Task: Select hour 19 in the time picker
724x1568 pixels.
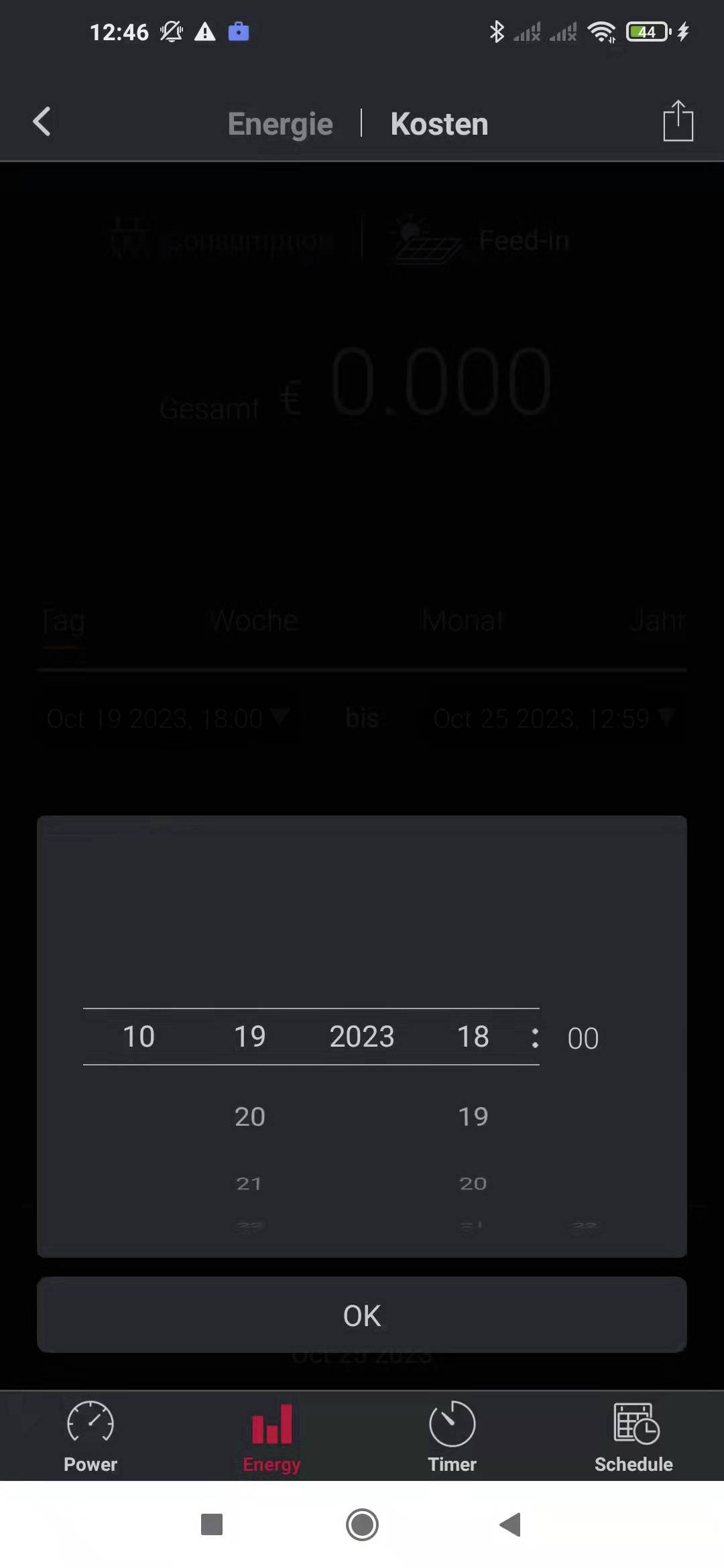Action: coord(473,1117)
